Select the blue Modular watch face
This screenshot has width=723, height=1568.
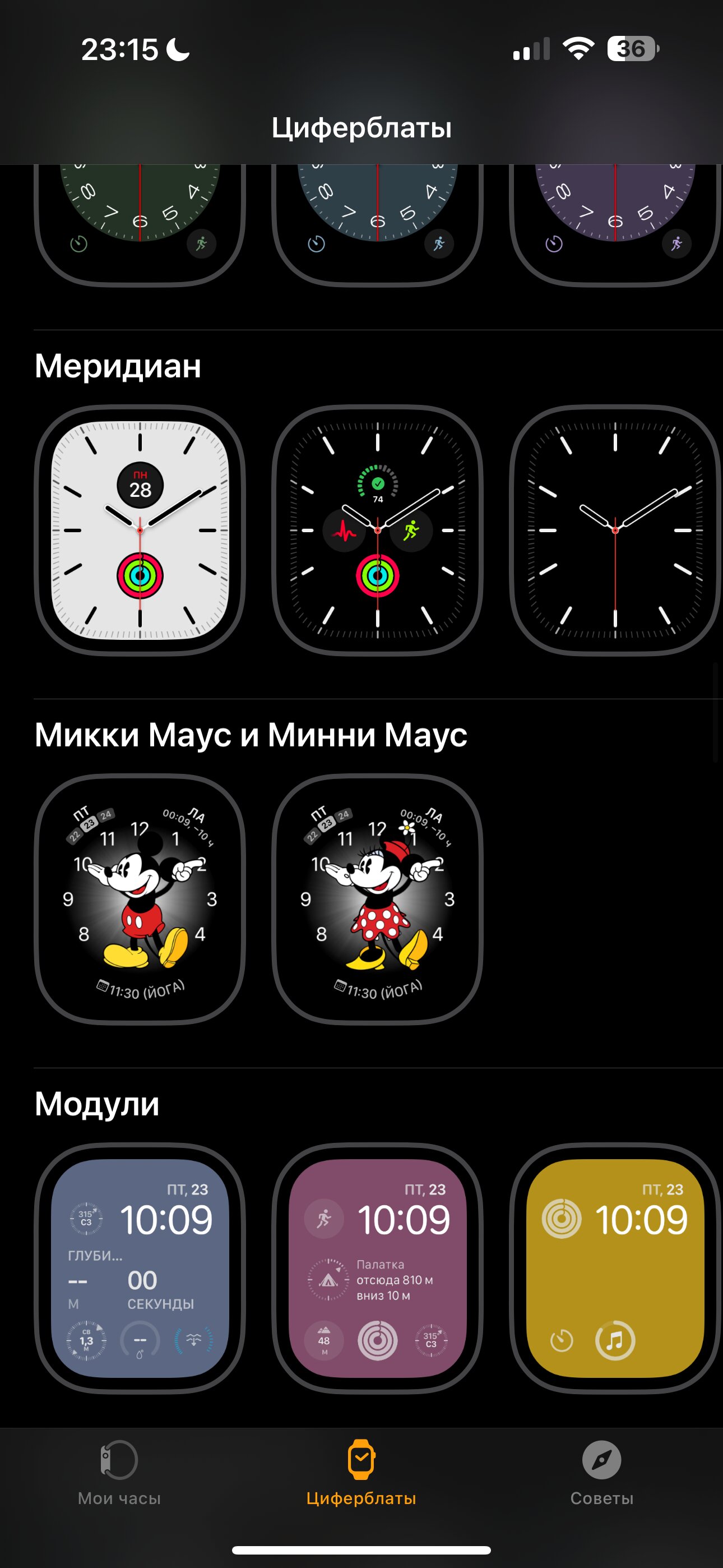(x=140, y=1268)
